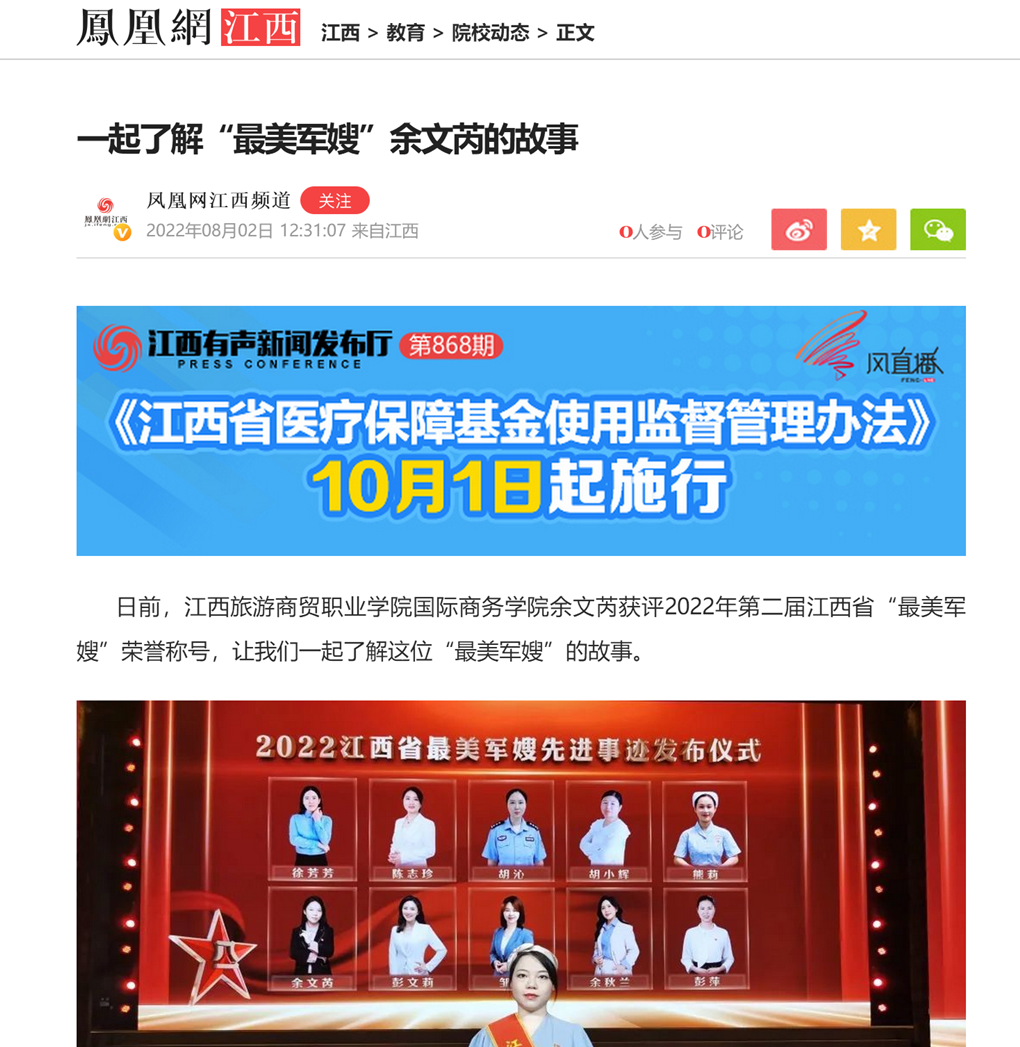Navigate to 院校动态 in the breadcrumb
Viewport: 1020px width, 1047px height.
point(490,33)
